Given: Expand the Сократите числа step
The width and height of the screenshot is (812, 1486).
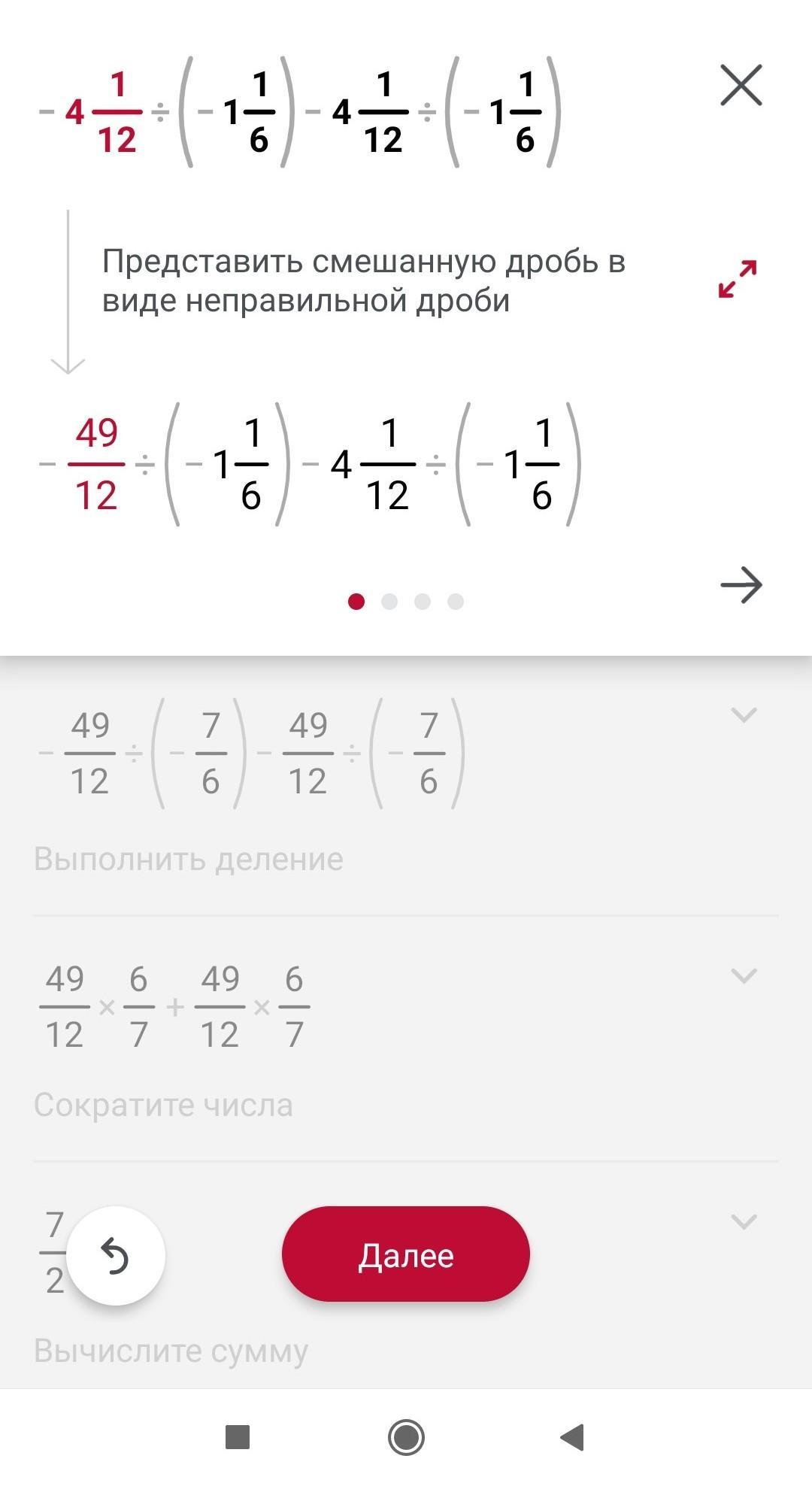Looking at the screenshot, I should [744, 975].
